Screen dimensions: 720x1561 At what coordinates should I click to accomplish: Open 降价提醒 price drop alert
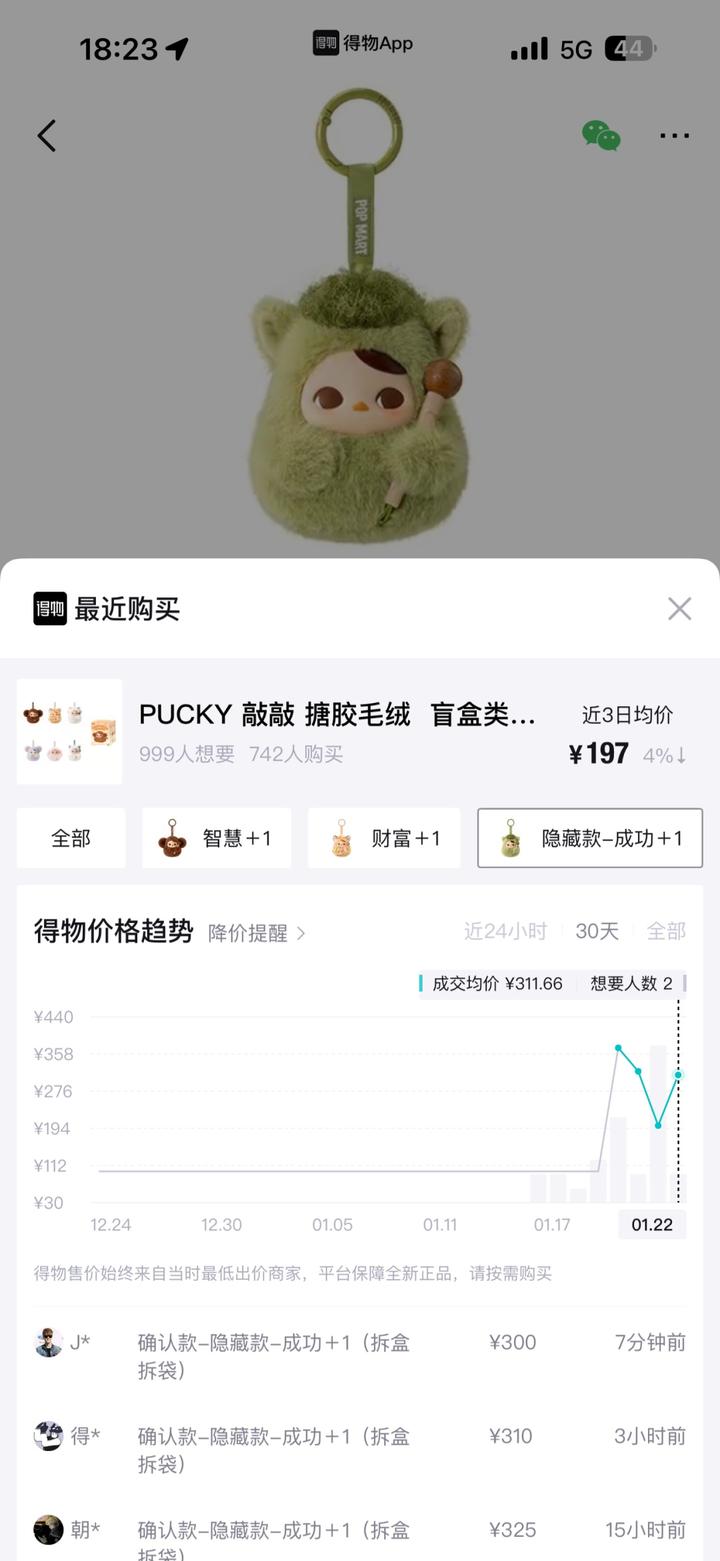point(256,933)
